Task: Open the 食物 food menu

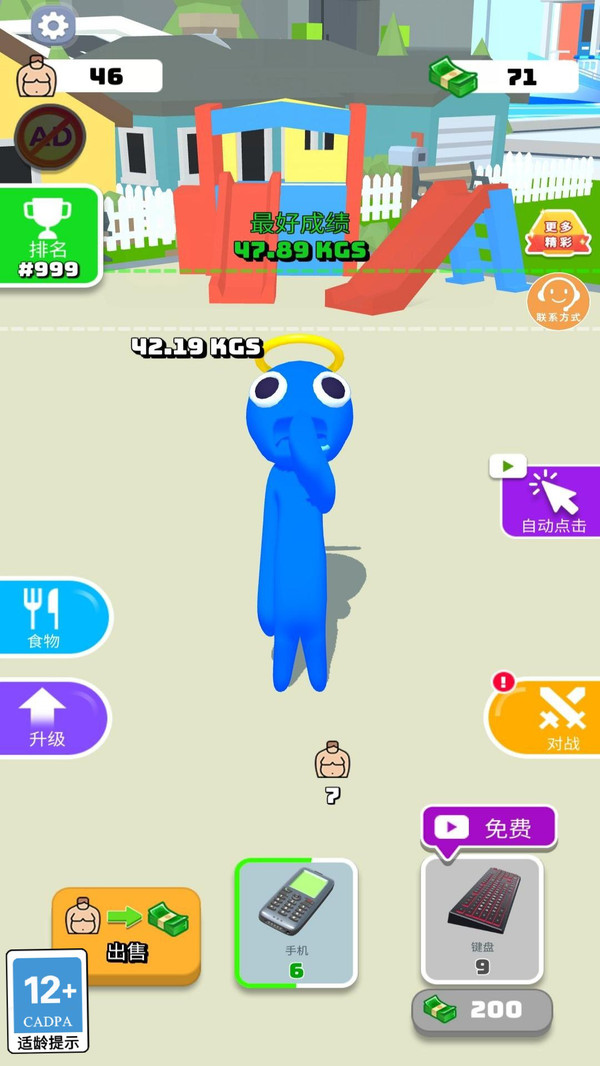Action: (x=54, y=617)
